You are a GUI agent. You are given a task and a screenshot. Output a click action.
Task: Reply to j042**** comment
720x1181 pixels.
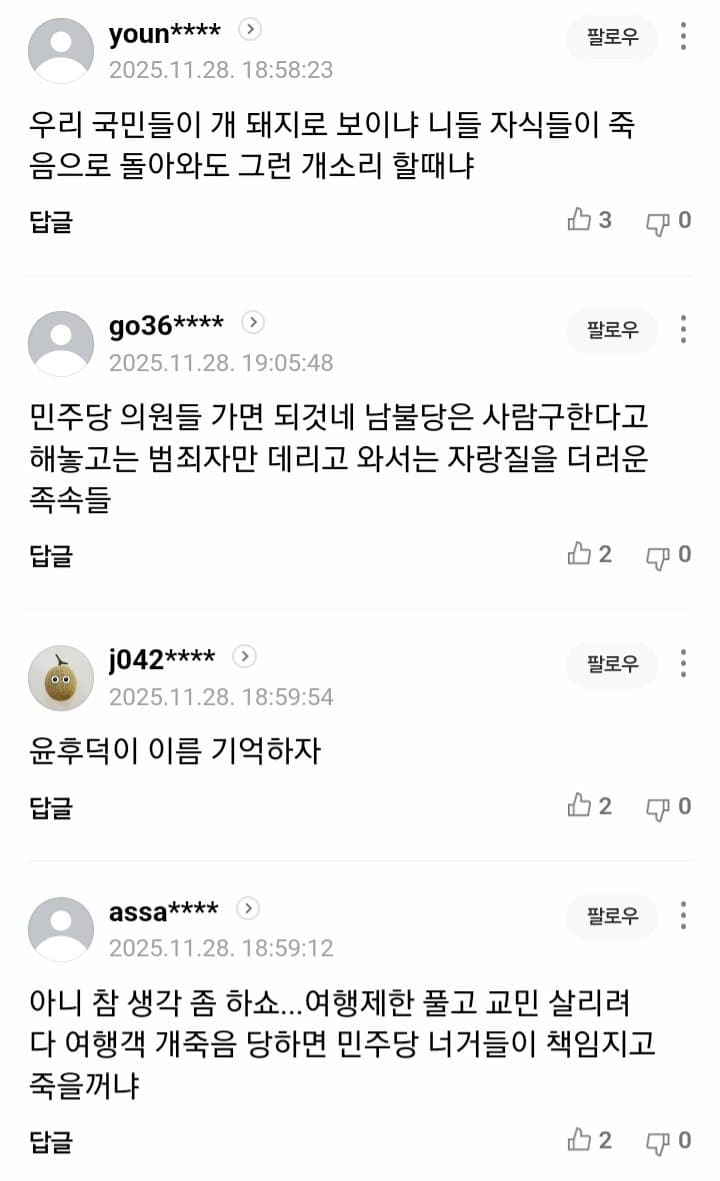click(50, 806)
